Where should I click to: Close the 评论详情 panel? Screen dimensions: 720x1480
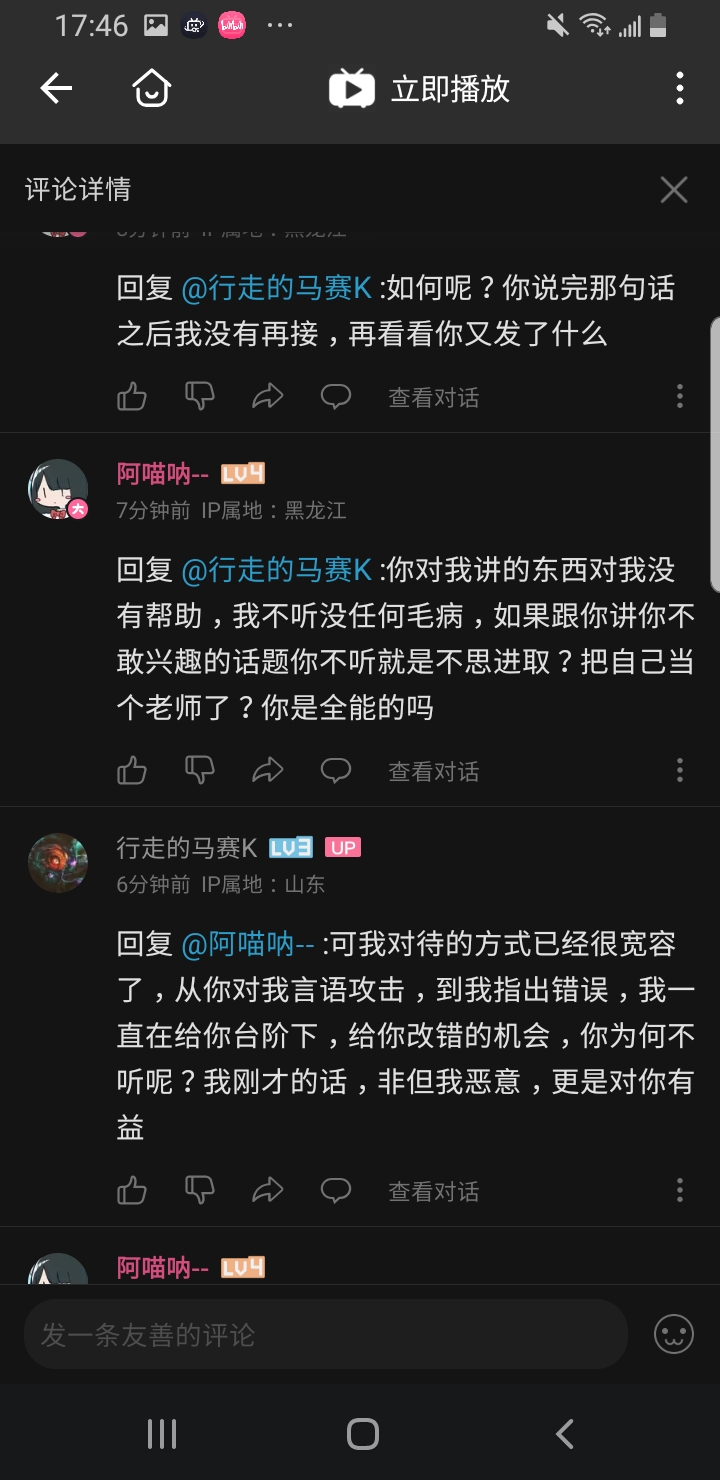click(674, 189)
